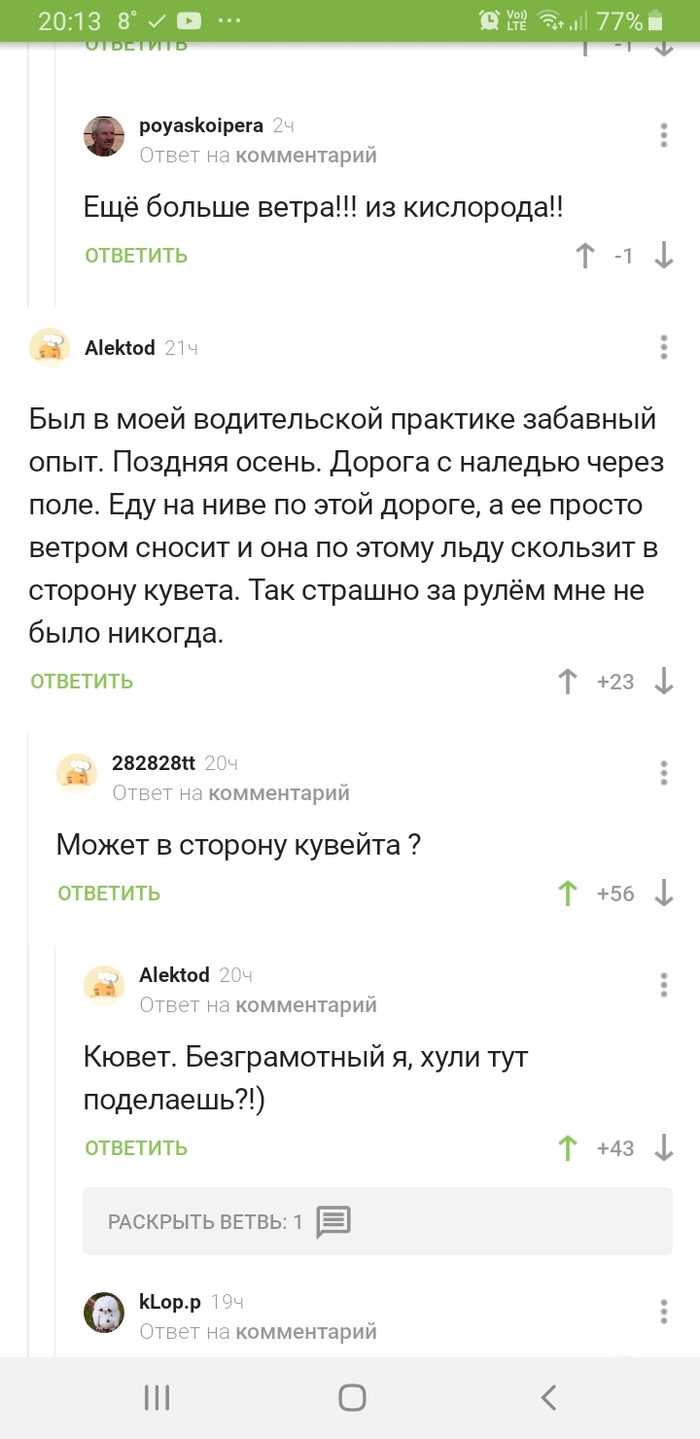Downvote 282828tt's comment
This screenshot has height=1439, width=700.
click(x=664, y=893)
